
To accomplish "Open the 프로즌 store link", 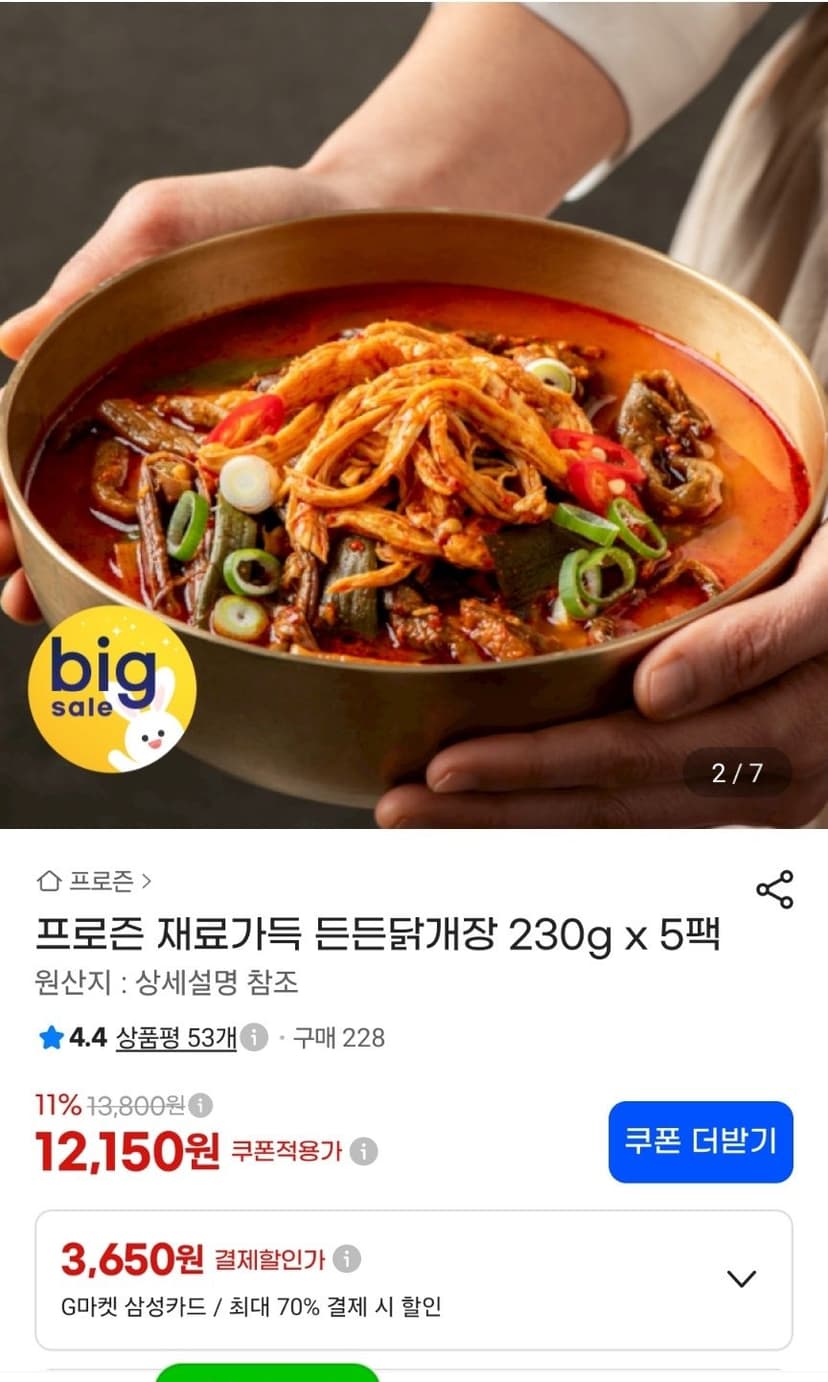I will point(94,881).
